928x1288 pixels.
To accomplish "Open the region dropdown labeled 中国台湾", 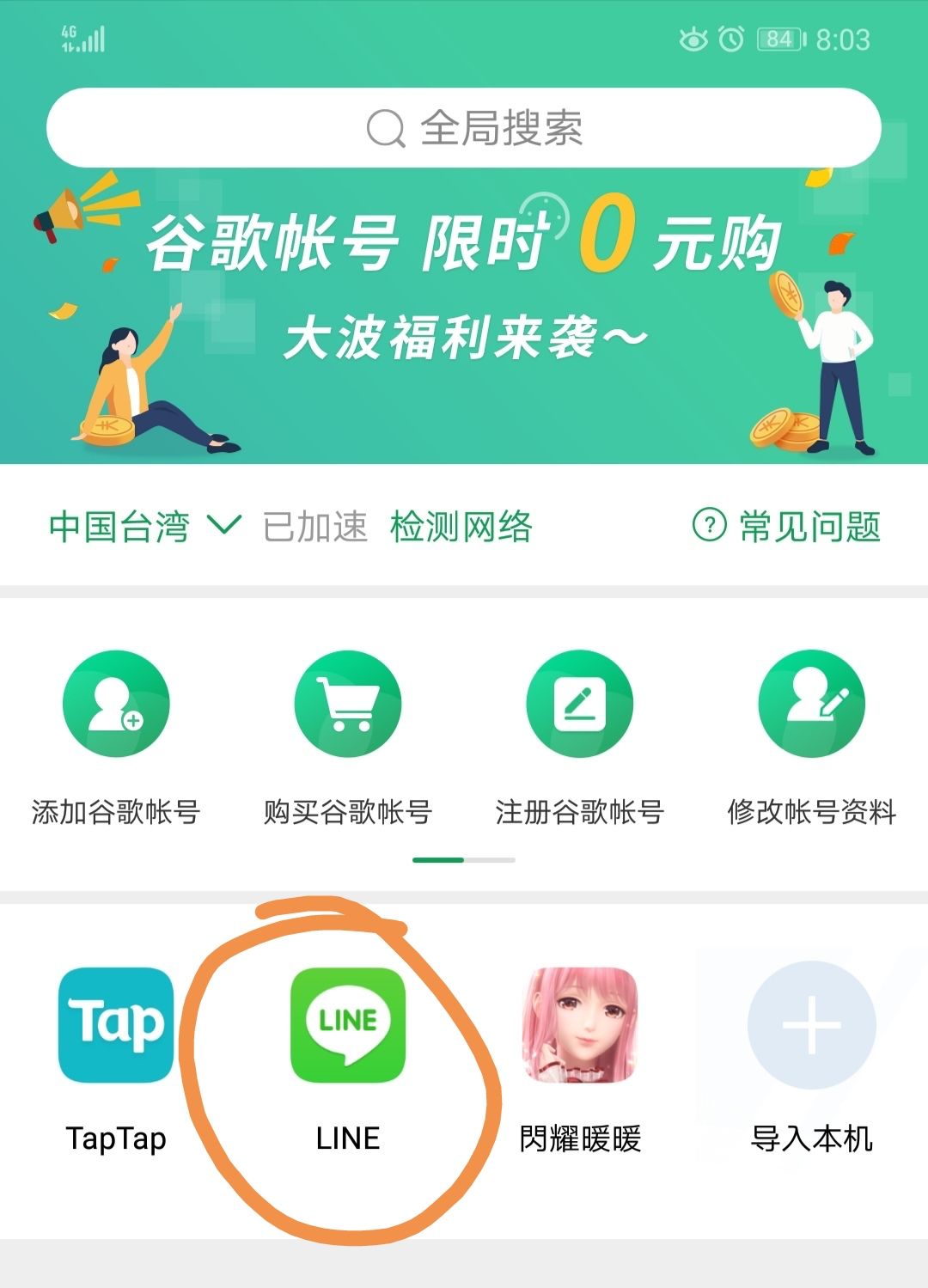I will pyautogui.click(x=120, y=529).
